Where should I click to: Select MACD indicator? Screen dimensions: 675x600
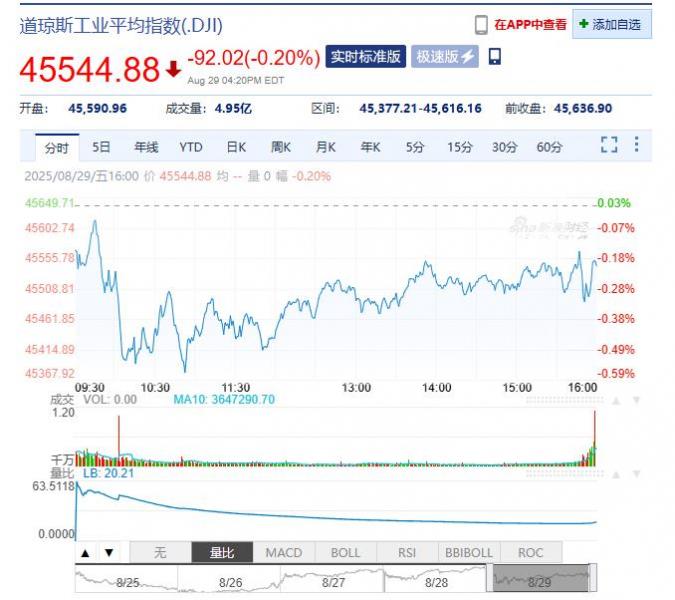(284, 552)
